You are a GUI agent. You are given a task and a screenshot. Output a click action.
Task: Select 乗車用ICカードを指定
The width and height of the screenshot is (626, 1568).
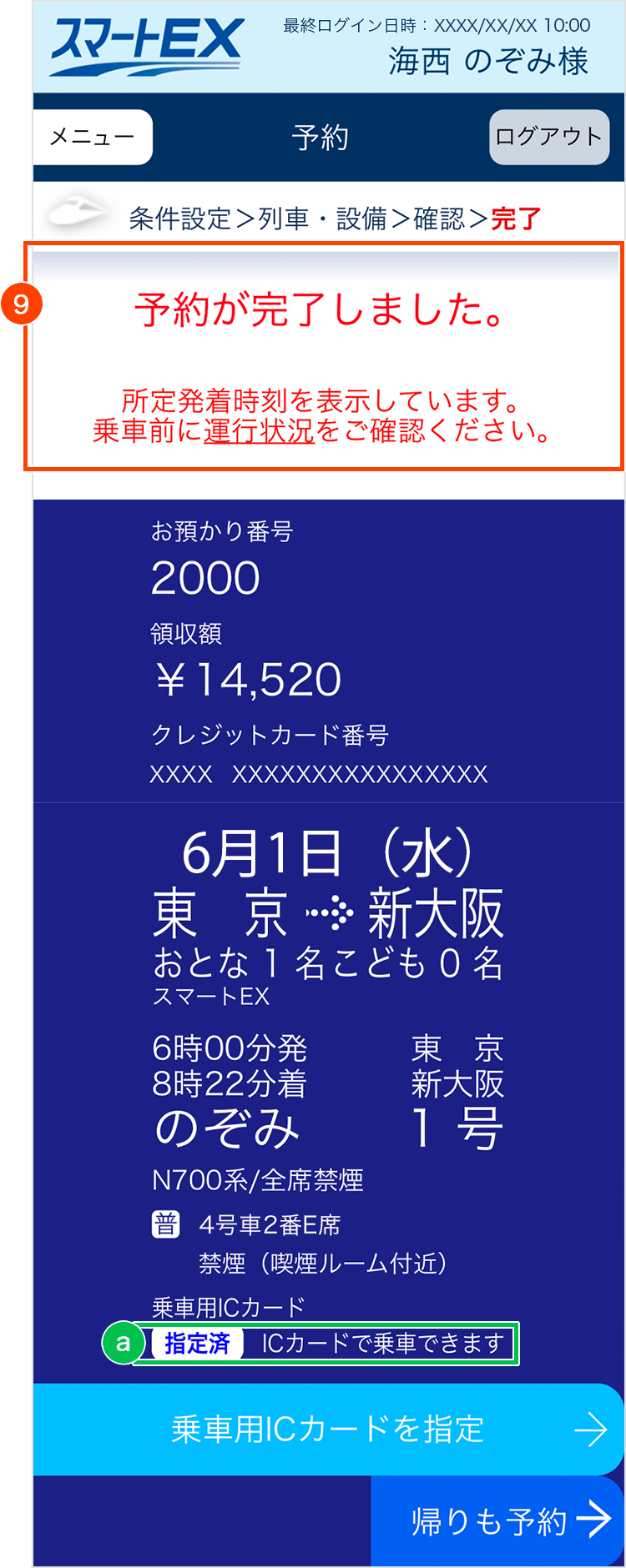328,1430
